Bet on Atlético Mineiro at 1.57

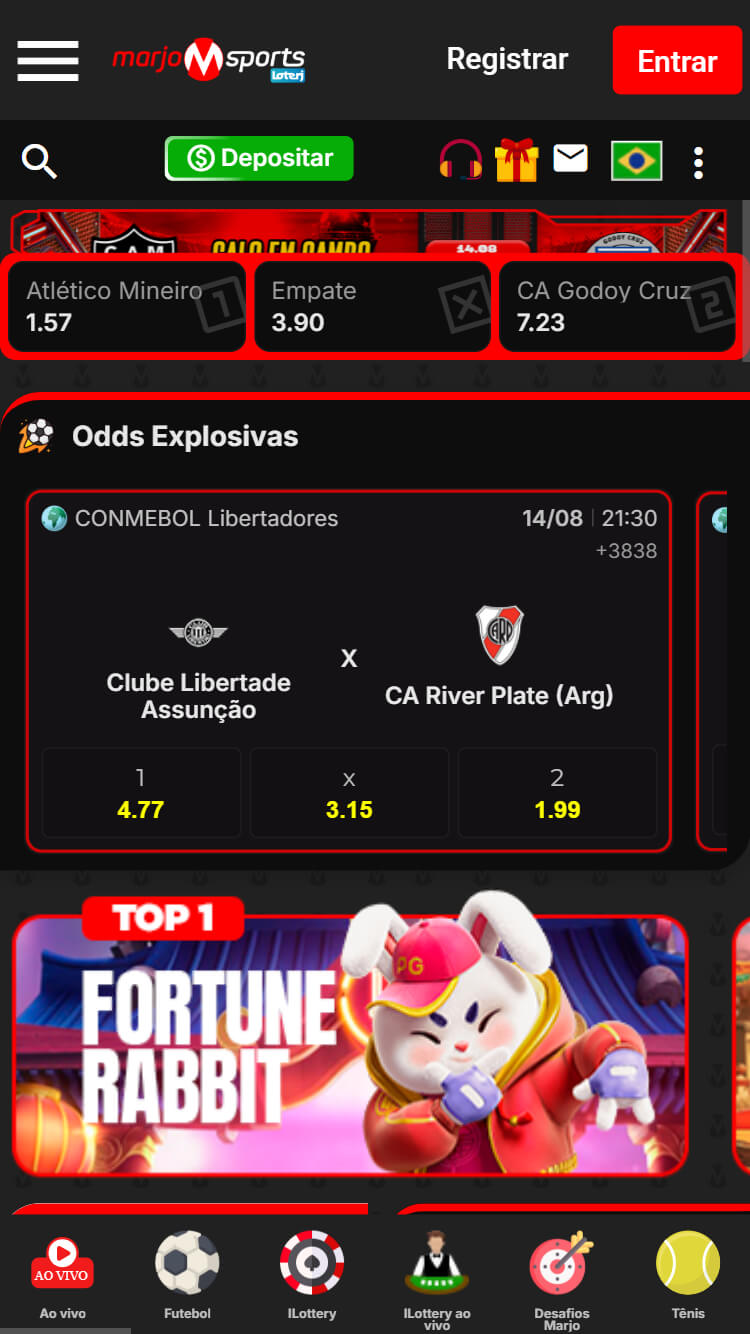[126, 307]
